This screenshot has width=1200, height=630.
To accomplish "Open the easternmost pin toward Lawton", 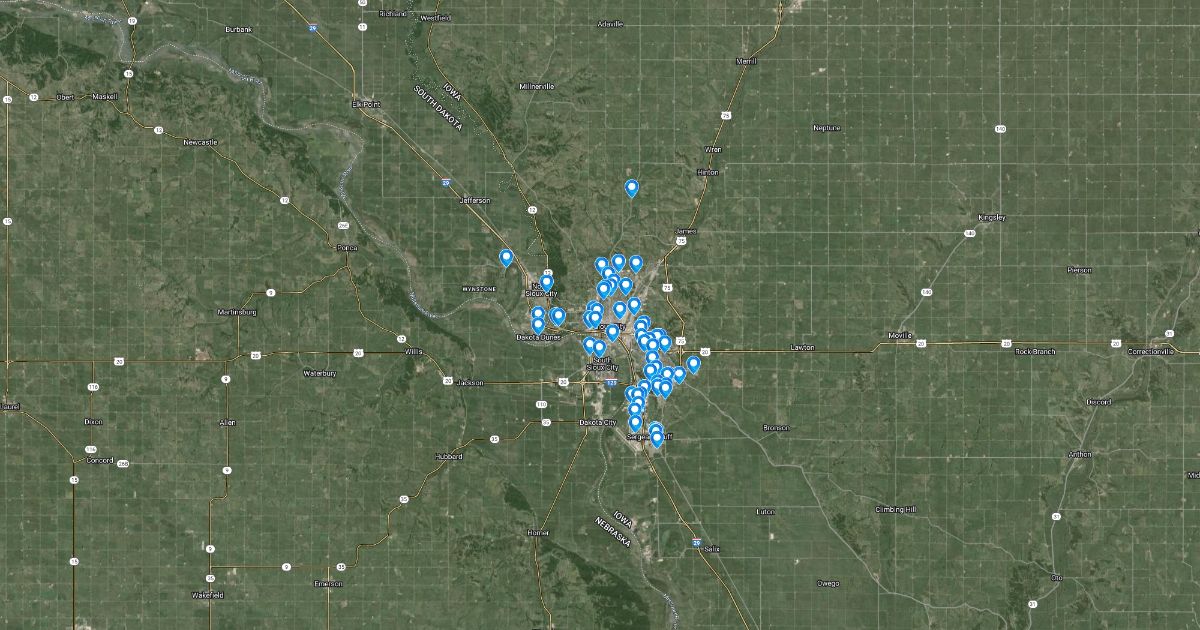I will (x=693, y=364).
